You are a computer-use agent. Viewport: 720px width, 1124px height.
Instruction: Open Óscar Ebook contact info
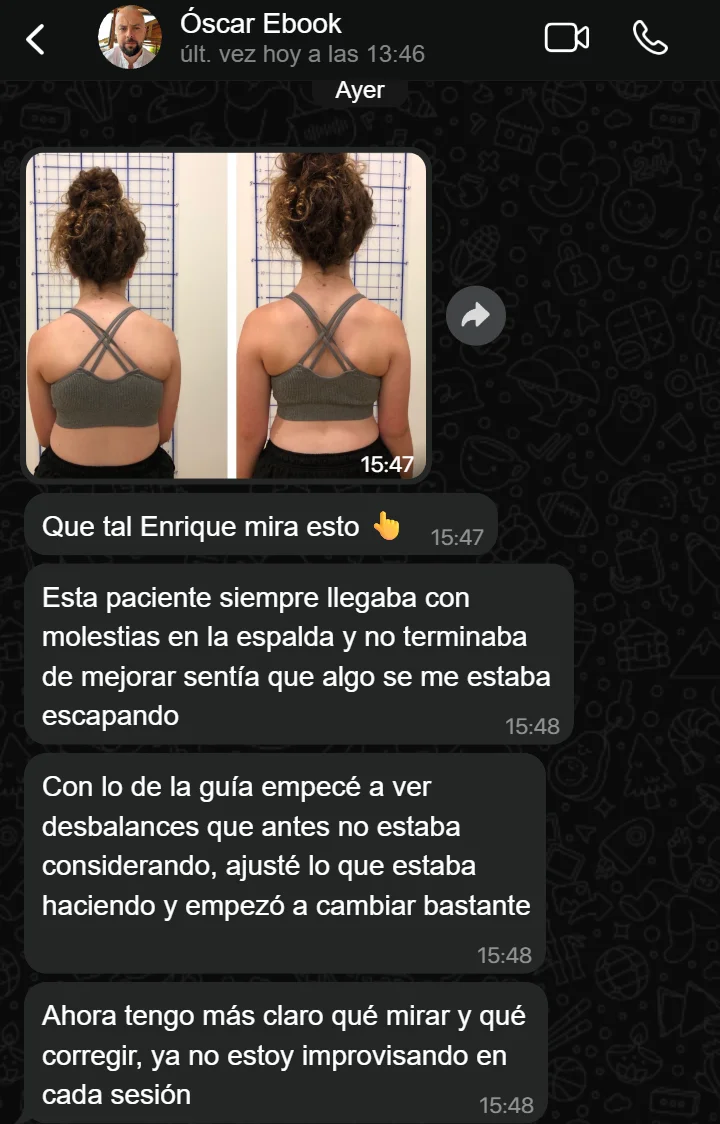[x=300, y=38]
